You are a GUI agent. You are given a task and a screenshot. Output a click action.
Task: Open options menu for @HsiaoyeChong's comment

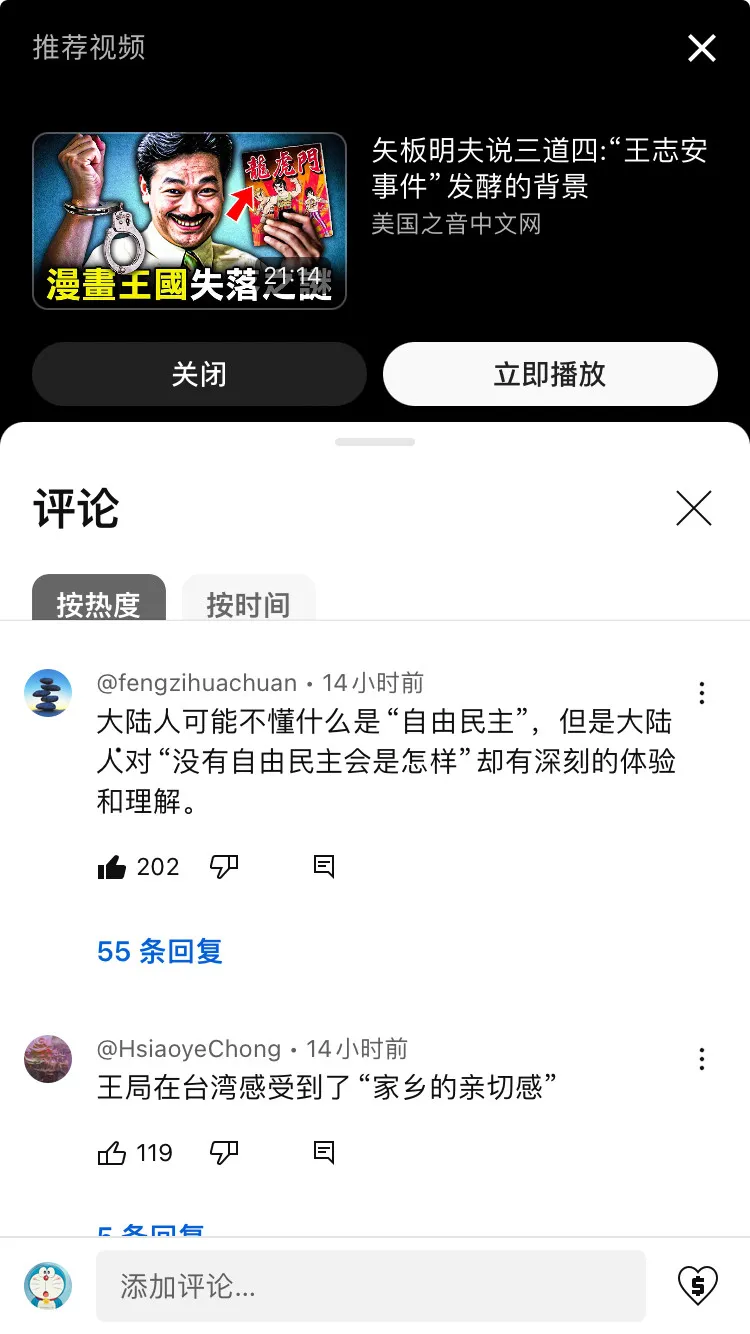click(702, 1058)
